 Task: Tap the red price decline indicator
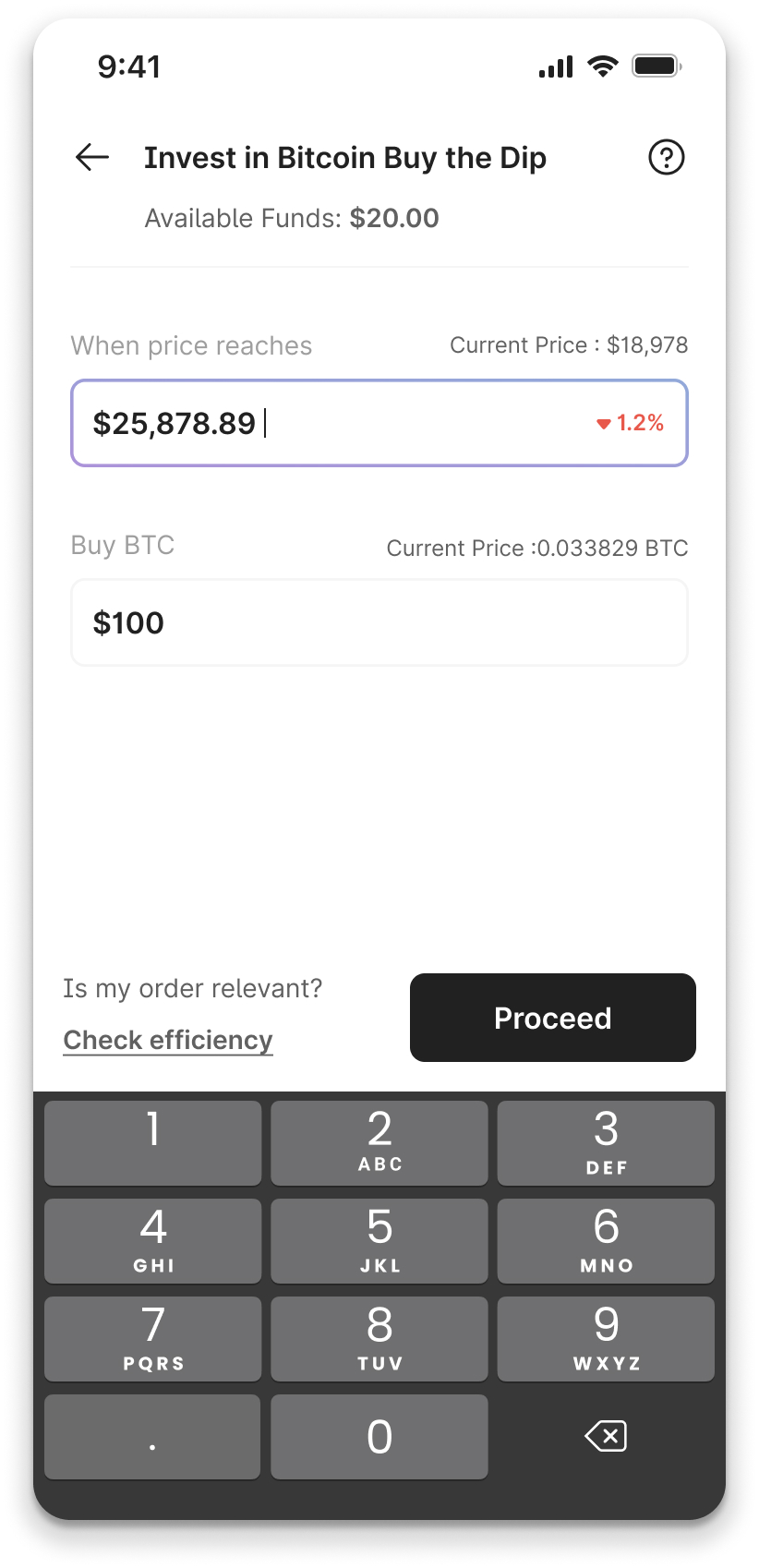[632, 423]
